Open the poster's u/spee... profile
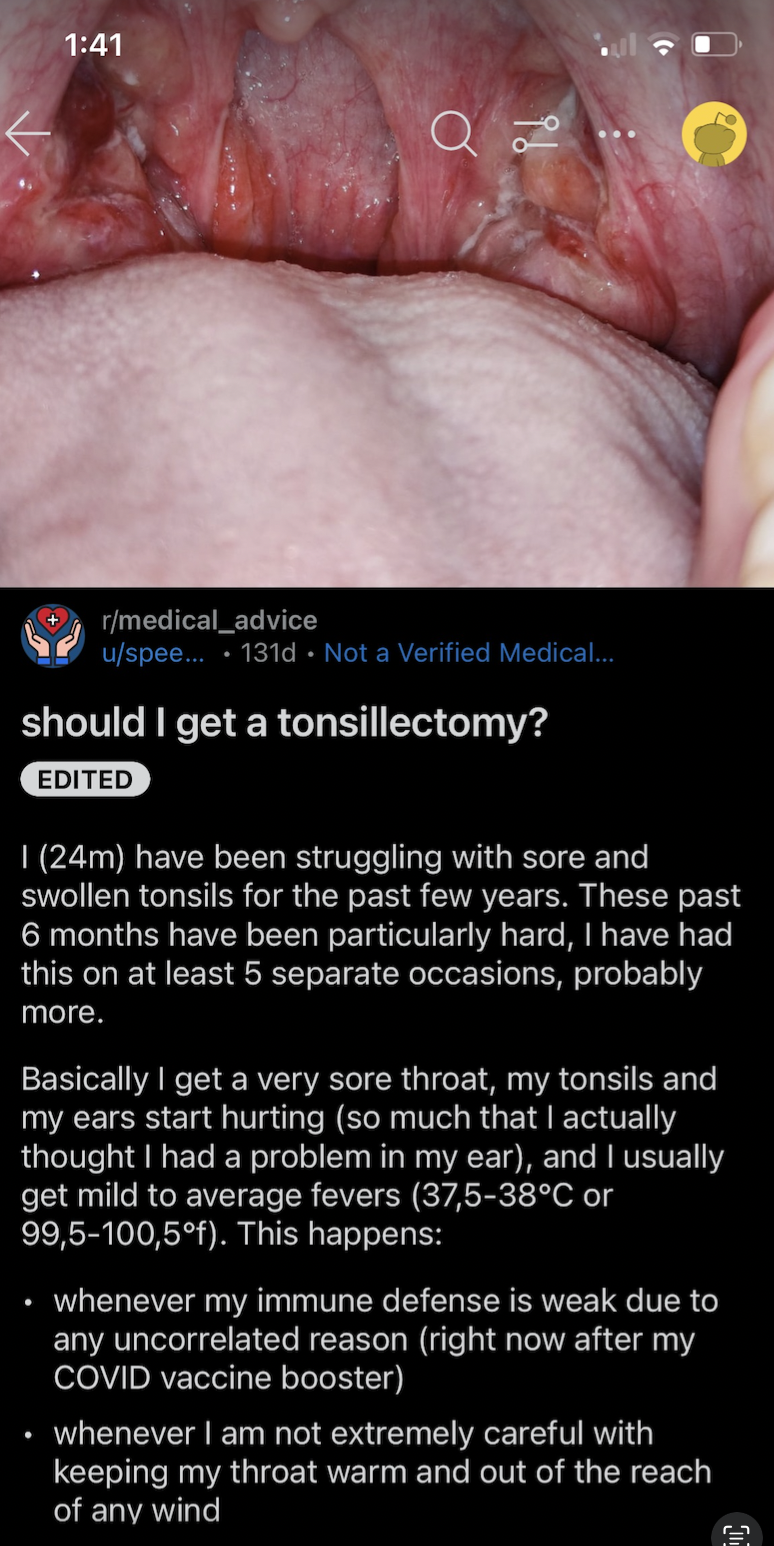 tap(152, 653)
